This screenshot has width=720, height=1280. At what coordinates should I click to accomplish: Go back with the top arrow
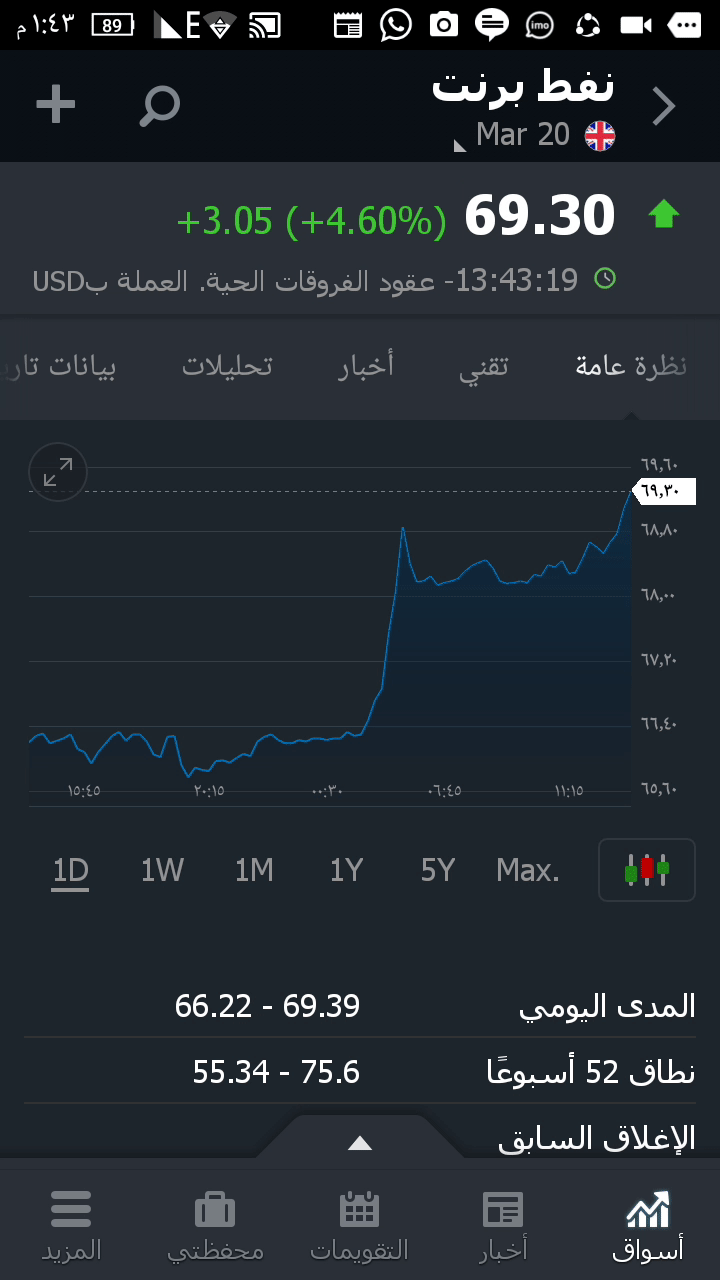point(664,106)
